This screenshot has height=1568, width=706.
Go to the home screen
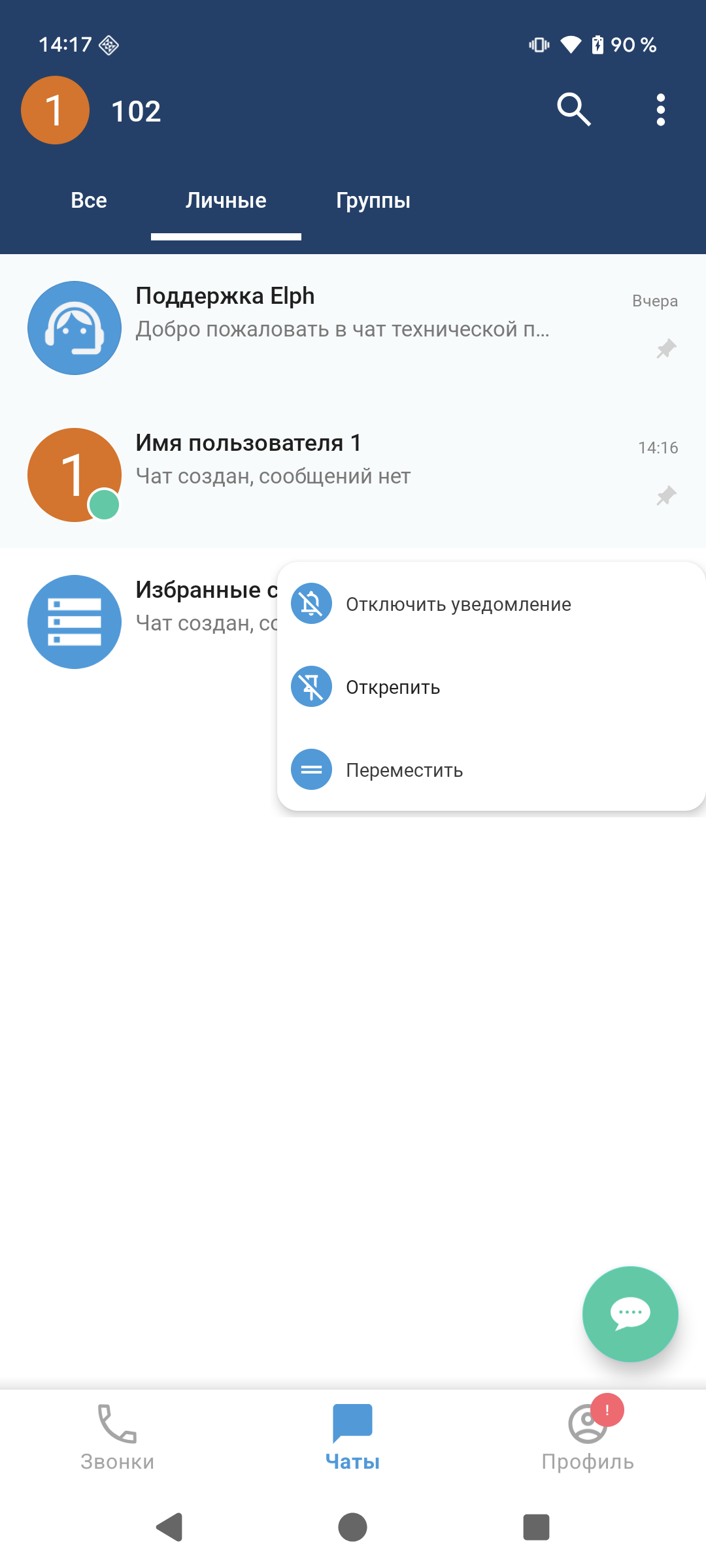click(352, 1527)
